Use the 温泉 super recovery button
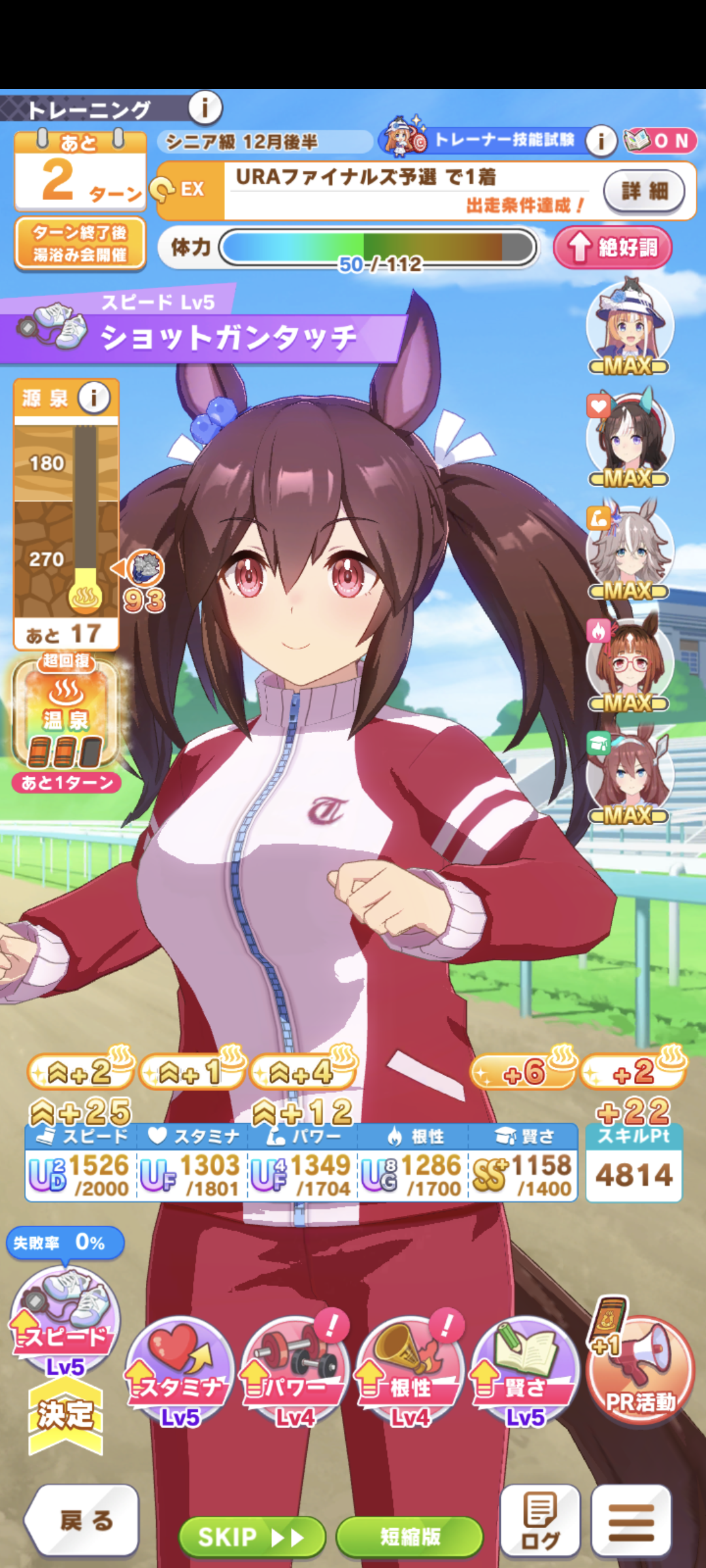The height and width of the screenshot is (1568, 706). 65,715
